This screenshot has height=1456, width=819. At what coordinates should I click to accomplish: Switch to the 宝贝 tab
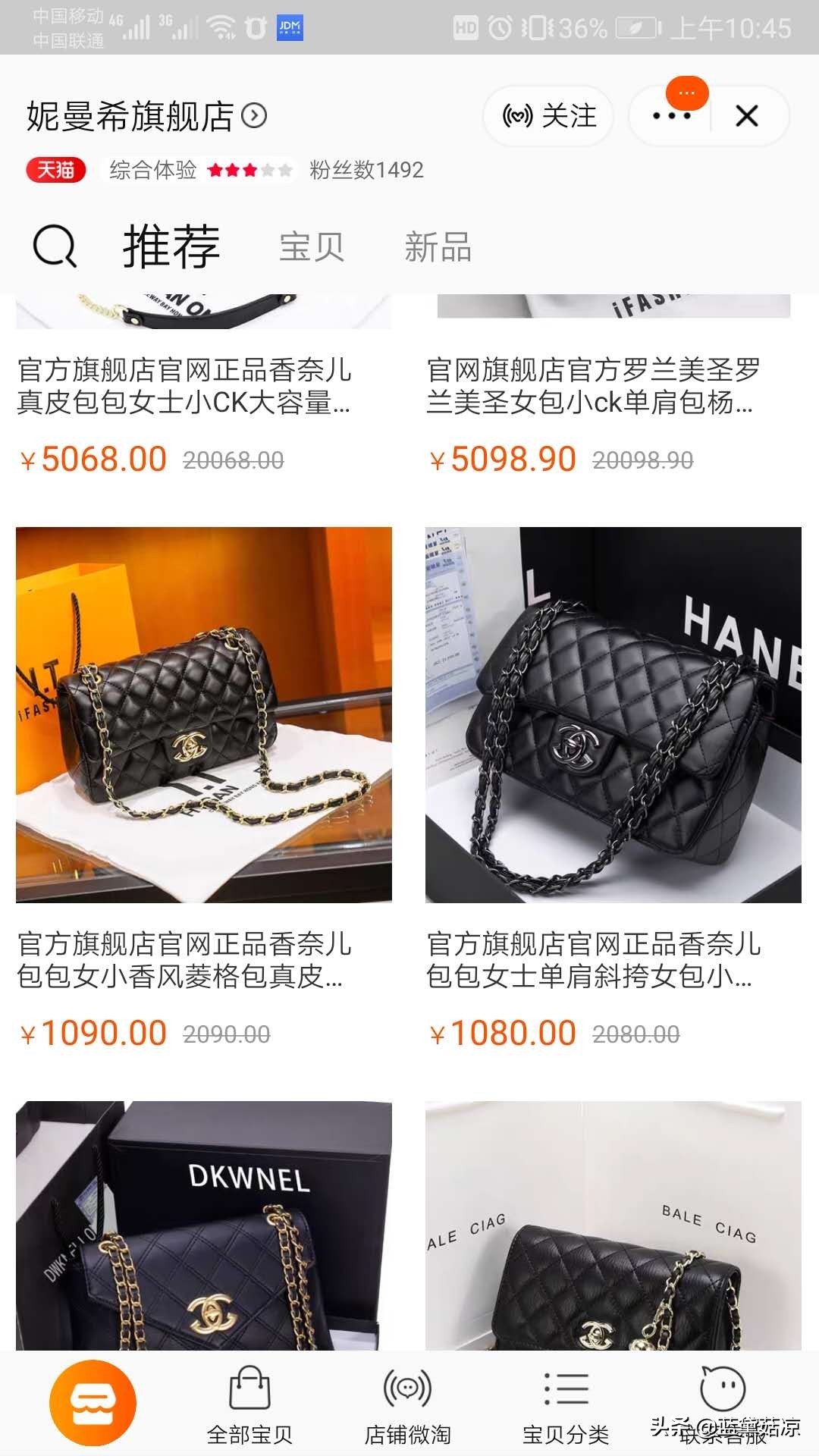pos(312,247)
